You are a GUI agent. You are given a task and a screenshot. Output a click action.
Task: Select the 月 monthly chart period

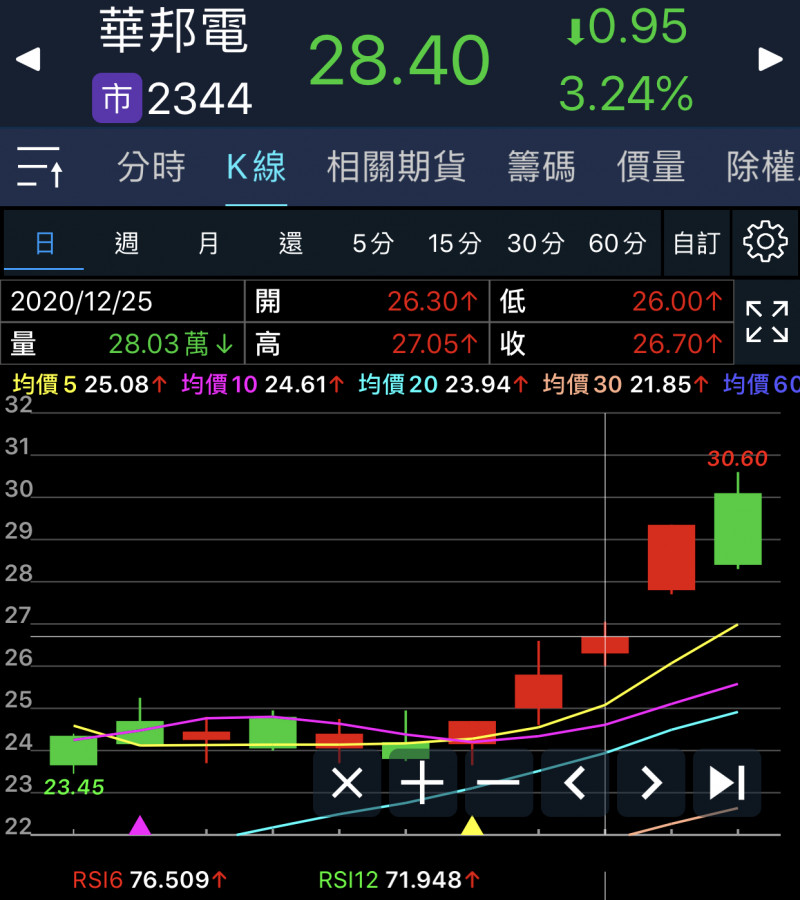pyautogui.click(x=208, y=243)
